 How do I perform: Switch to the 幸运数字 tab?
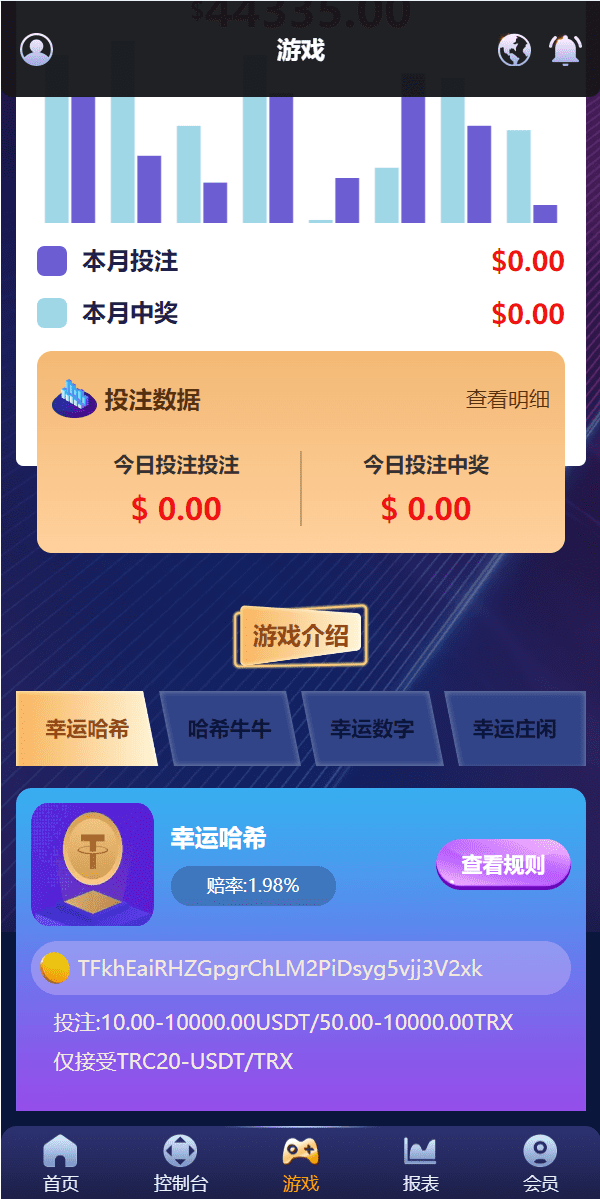(x=372, y=729)
